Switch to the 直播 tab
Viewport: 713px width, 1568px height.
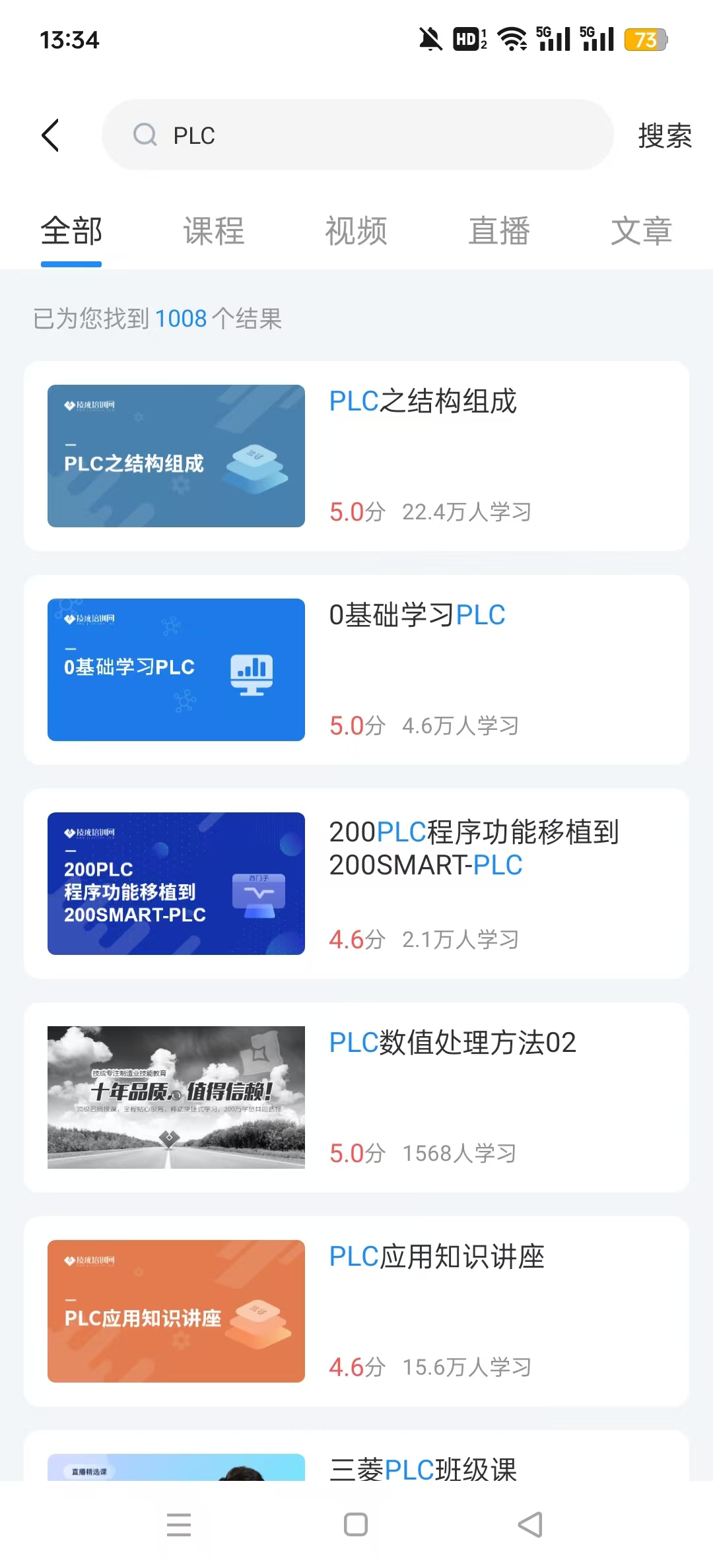(499, 232)
